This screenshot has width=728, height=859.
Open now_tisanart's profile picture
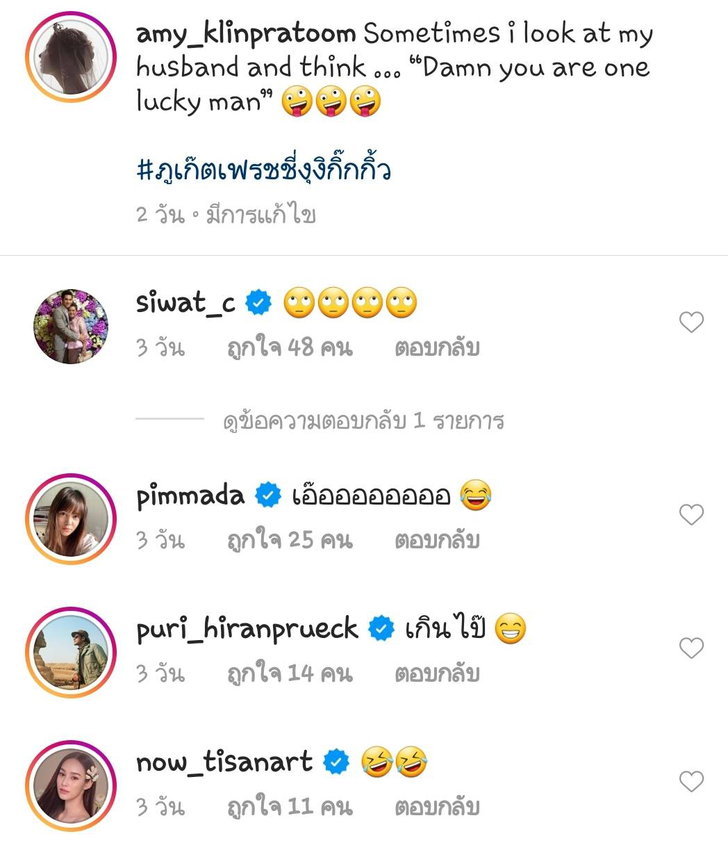[71, 784]
